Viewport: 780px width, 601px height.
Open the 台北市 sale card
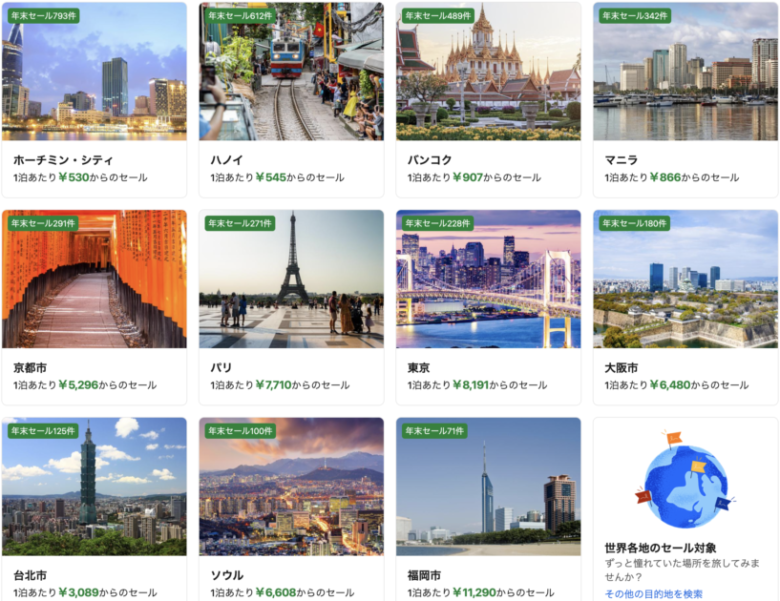click(x=94, y=510)
